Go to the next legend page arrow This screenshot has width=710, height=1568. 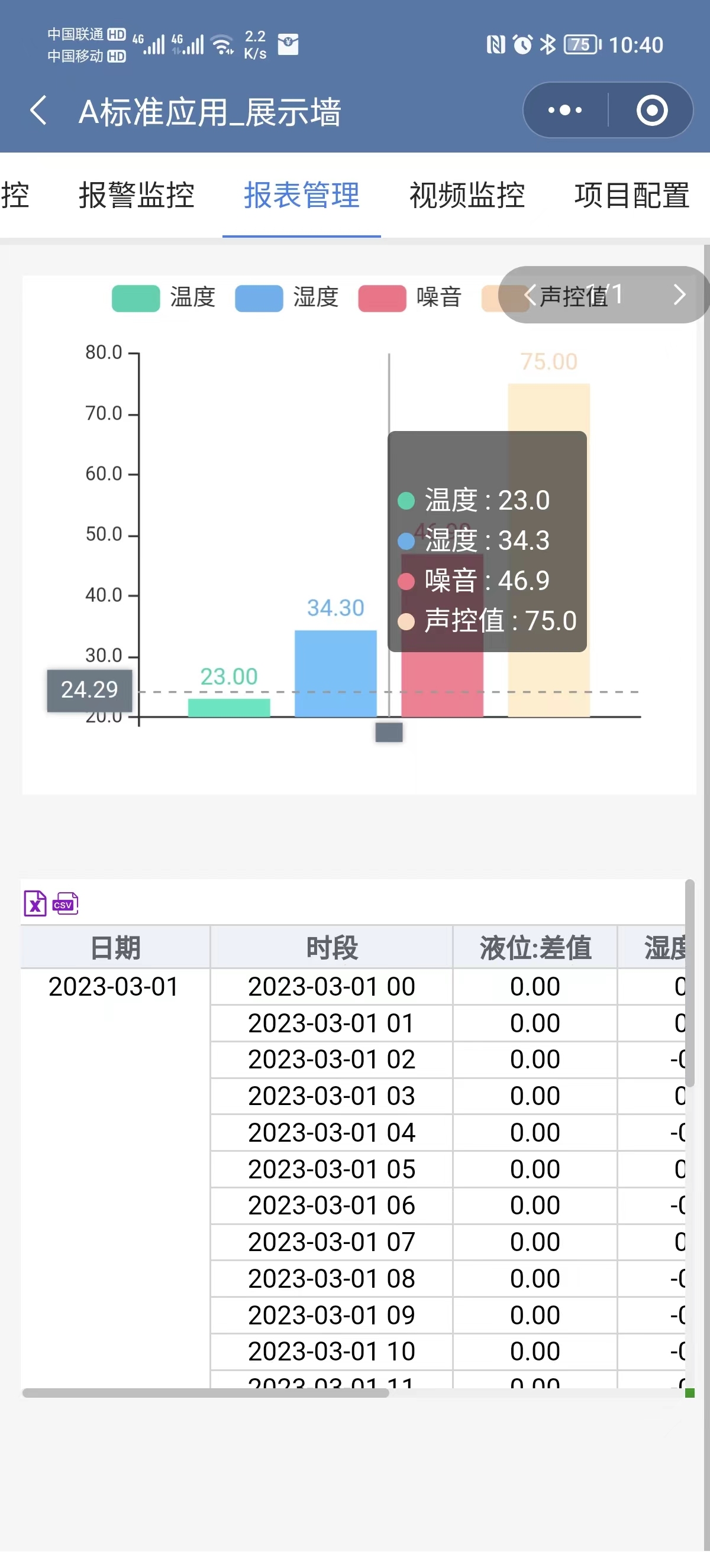point(680,294)
